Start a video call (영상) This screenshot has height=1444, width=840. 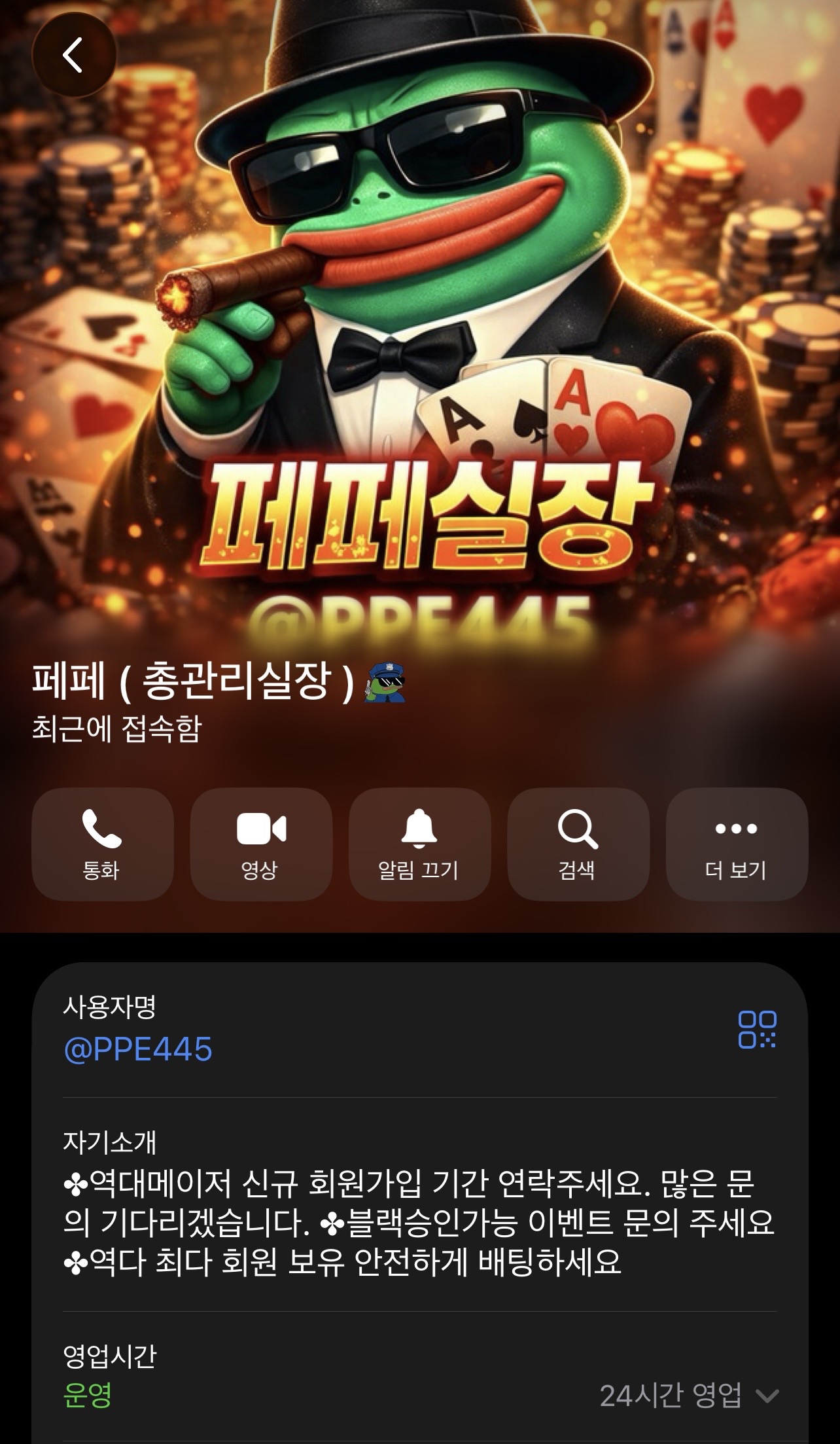point(261,843)
